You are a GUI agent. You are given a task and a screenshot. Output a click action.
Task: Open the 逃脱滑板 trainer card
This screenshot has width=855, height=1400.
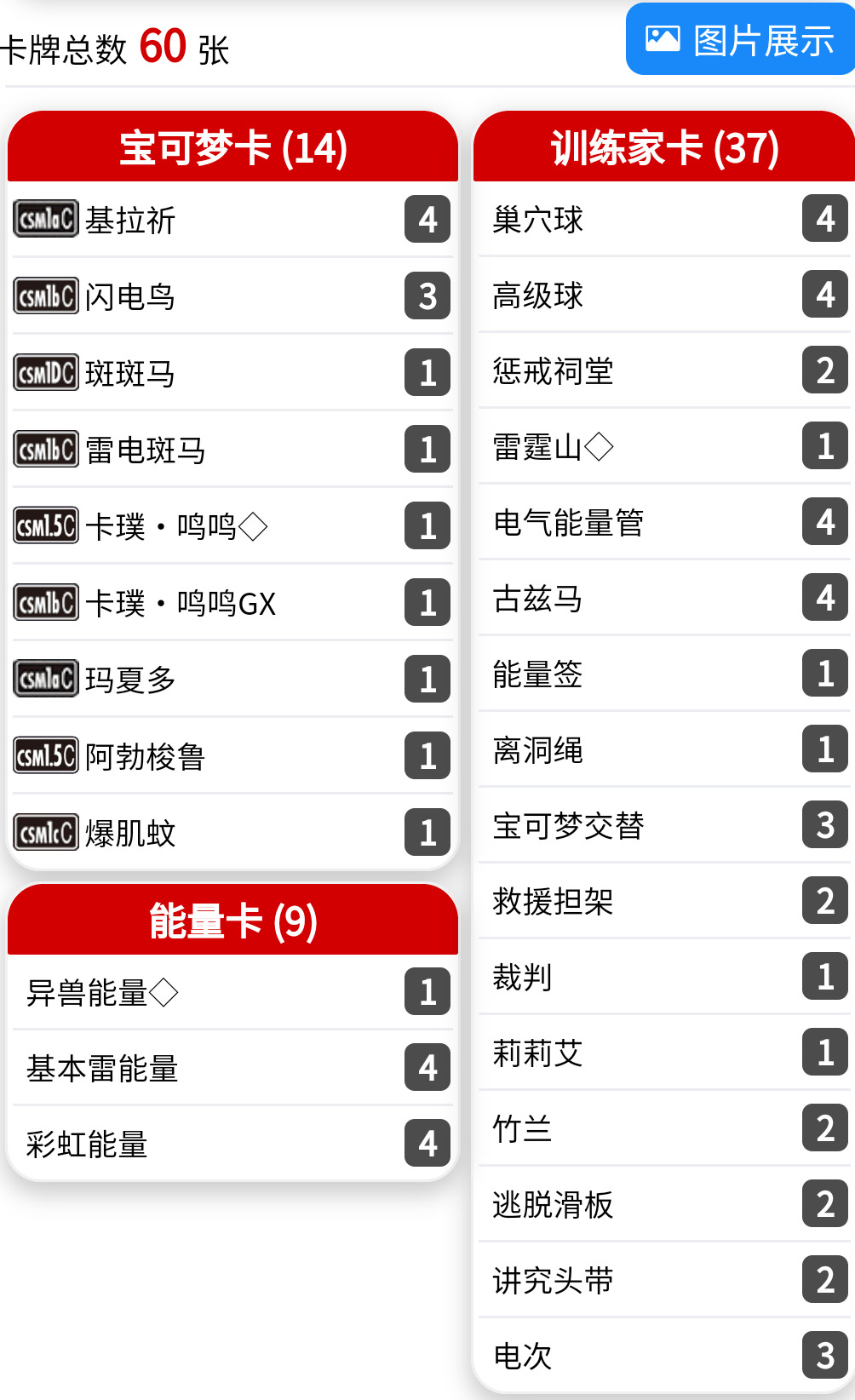coord(664,1204)
